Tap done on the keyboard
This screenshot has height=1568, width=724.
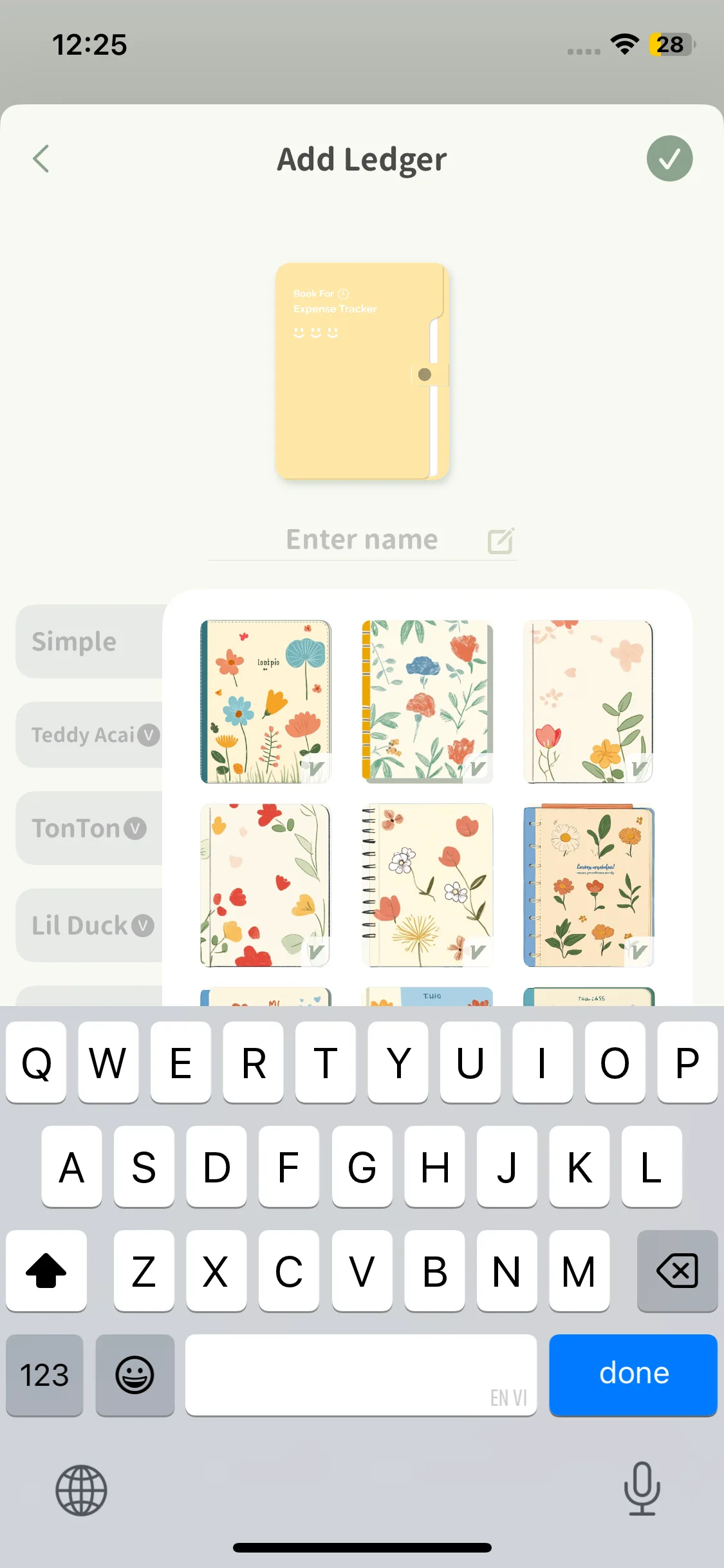633,1374
